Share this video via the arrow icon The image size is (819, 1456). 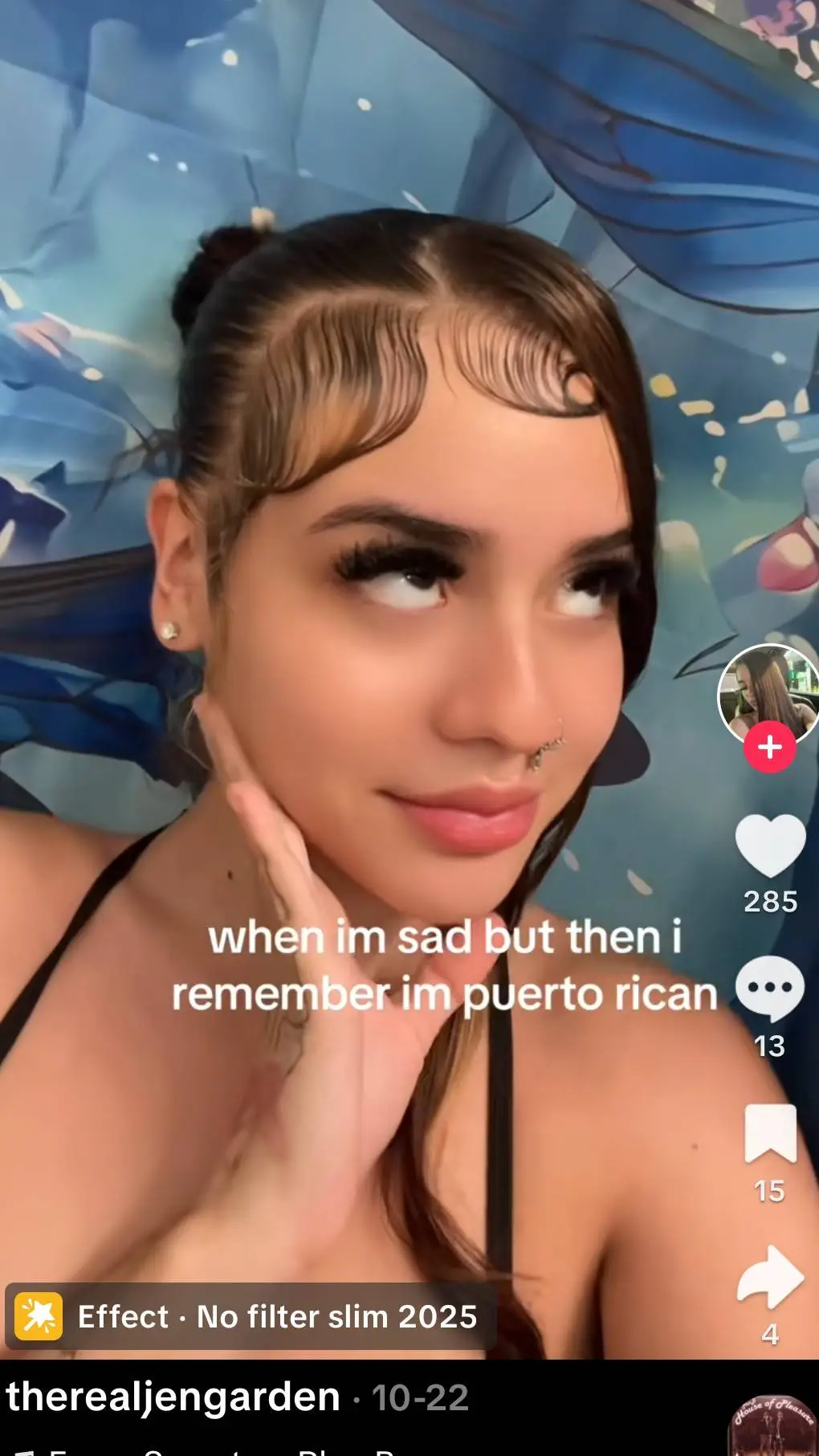pos(770,1277)
